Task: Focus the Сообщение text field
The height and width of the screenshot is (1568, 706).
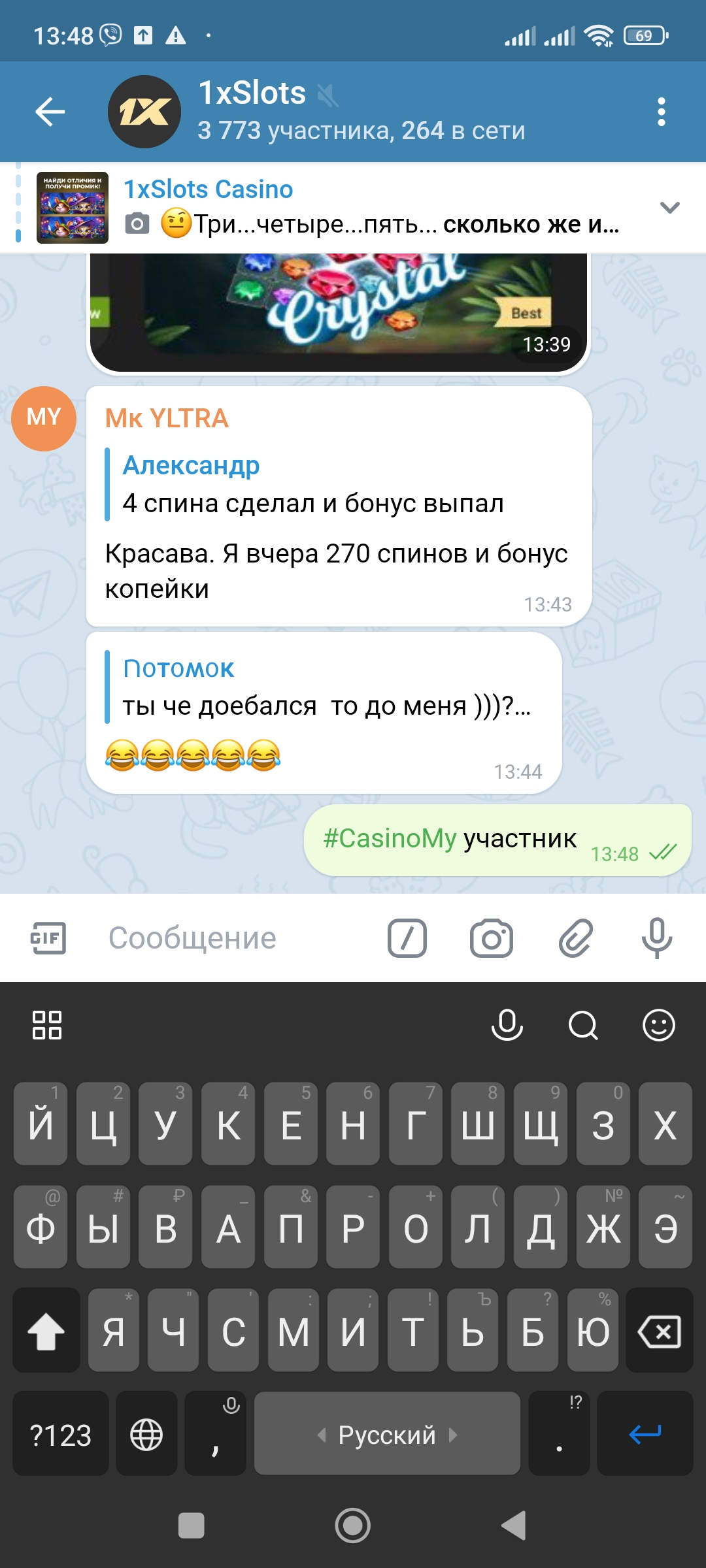Action: point(235,938)
